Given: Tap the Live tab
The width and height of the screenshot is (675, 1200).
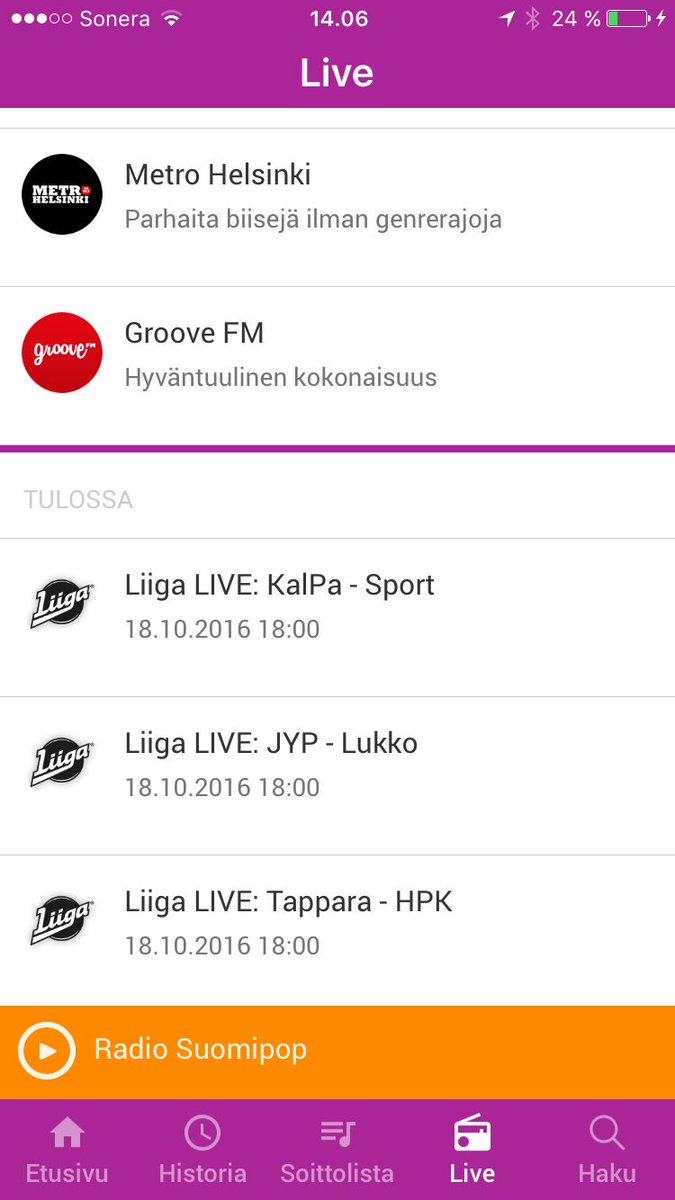Looking at the screenshot, I should [x=472, y=1150].
